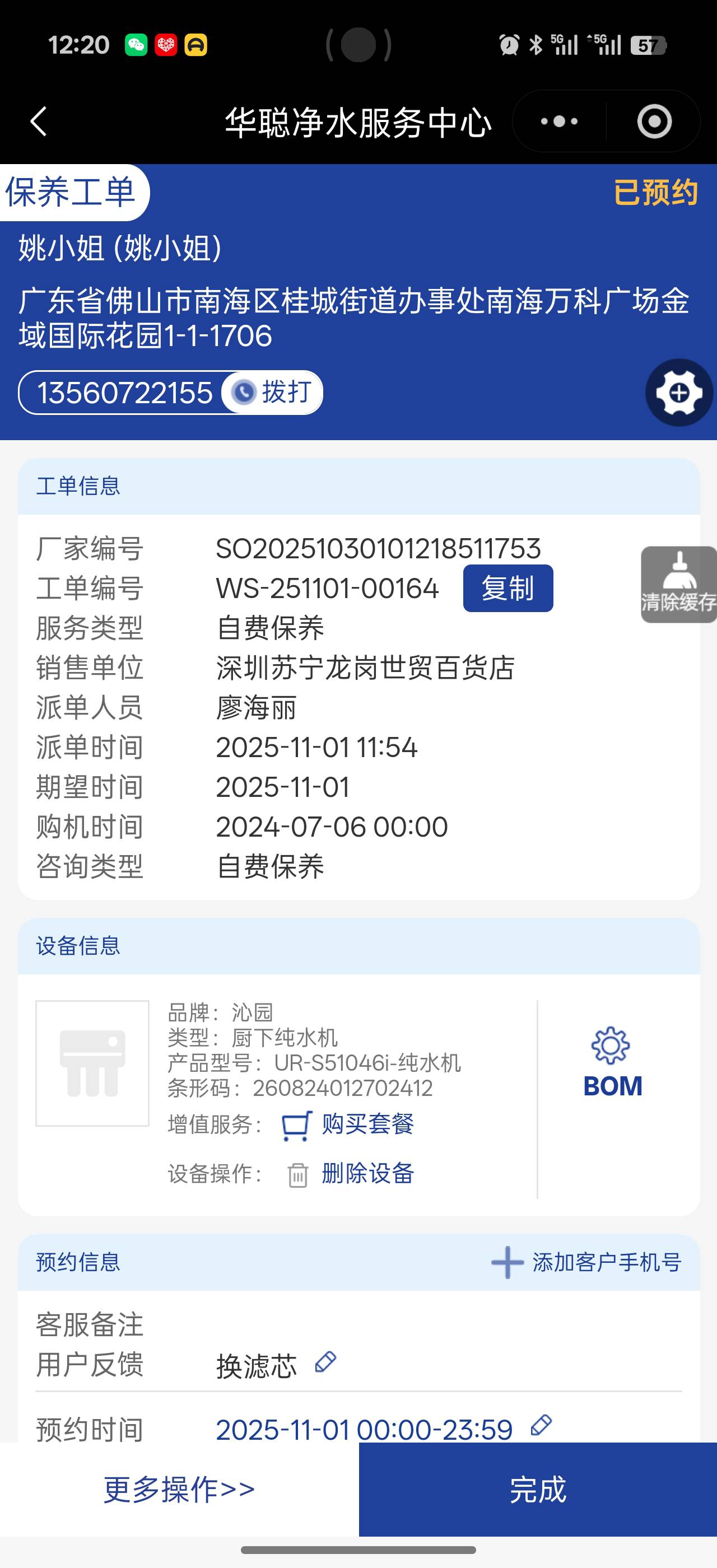Go back from the work order page
The width and height of the screenshot is (717, 1568).
(x=38, y=121)
